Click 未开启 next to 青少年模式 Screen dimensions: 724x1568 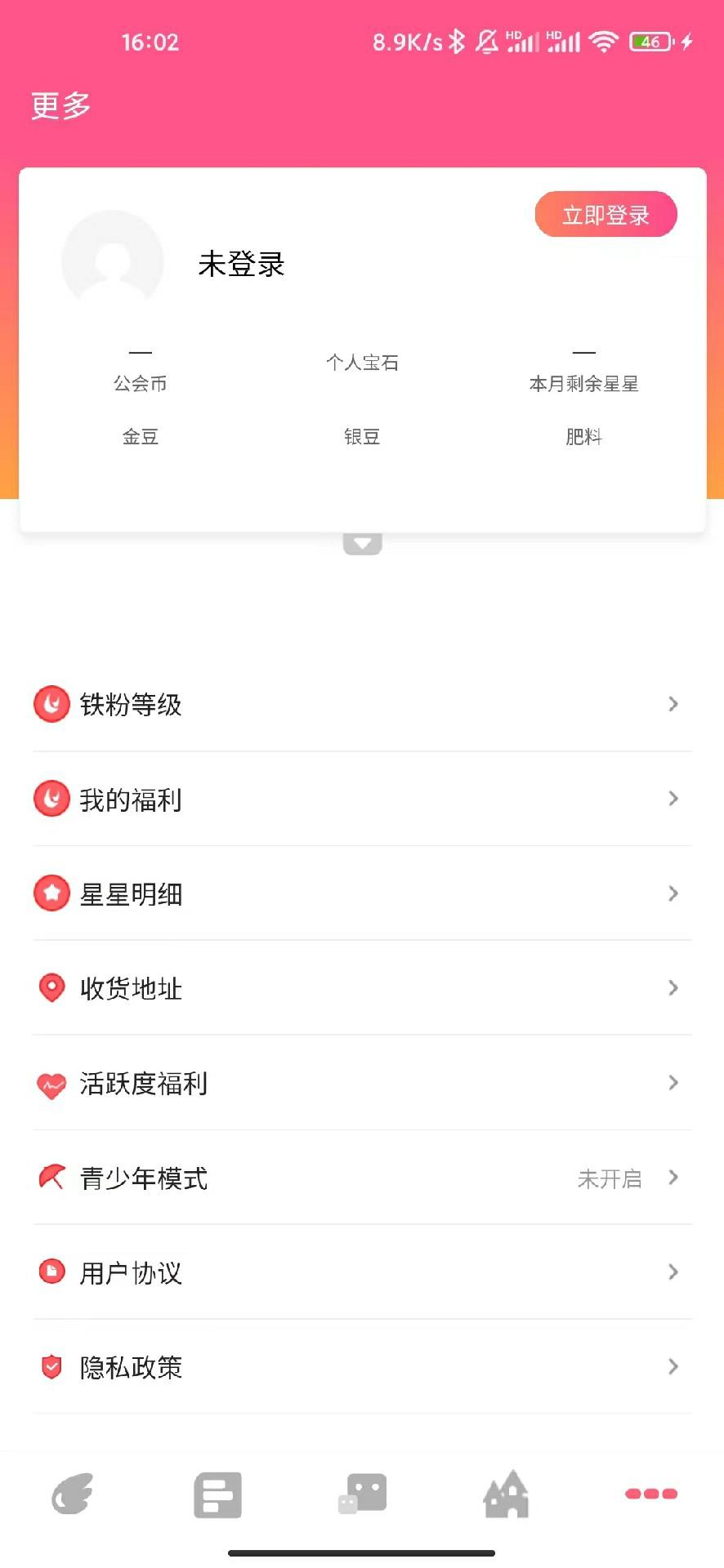pos(609,1178)
